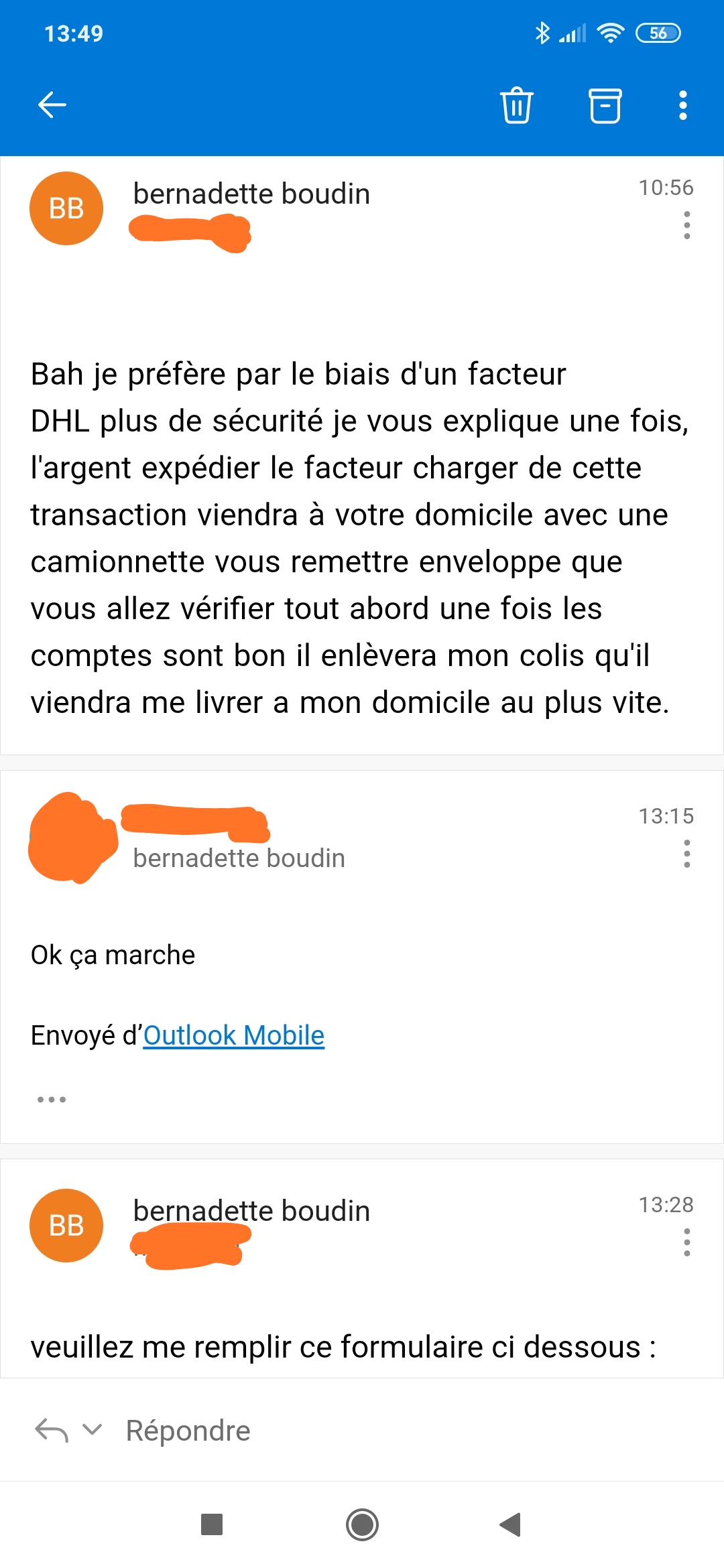Go back to the inbox

52,105
